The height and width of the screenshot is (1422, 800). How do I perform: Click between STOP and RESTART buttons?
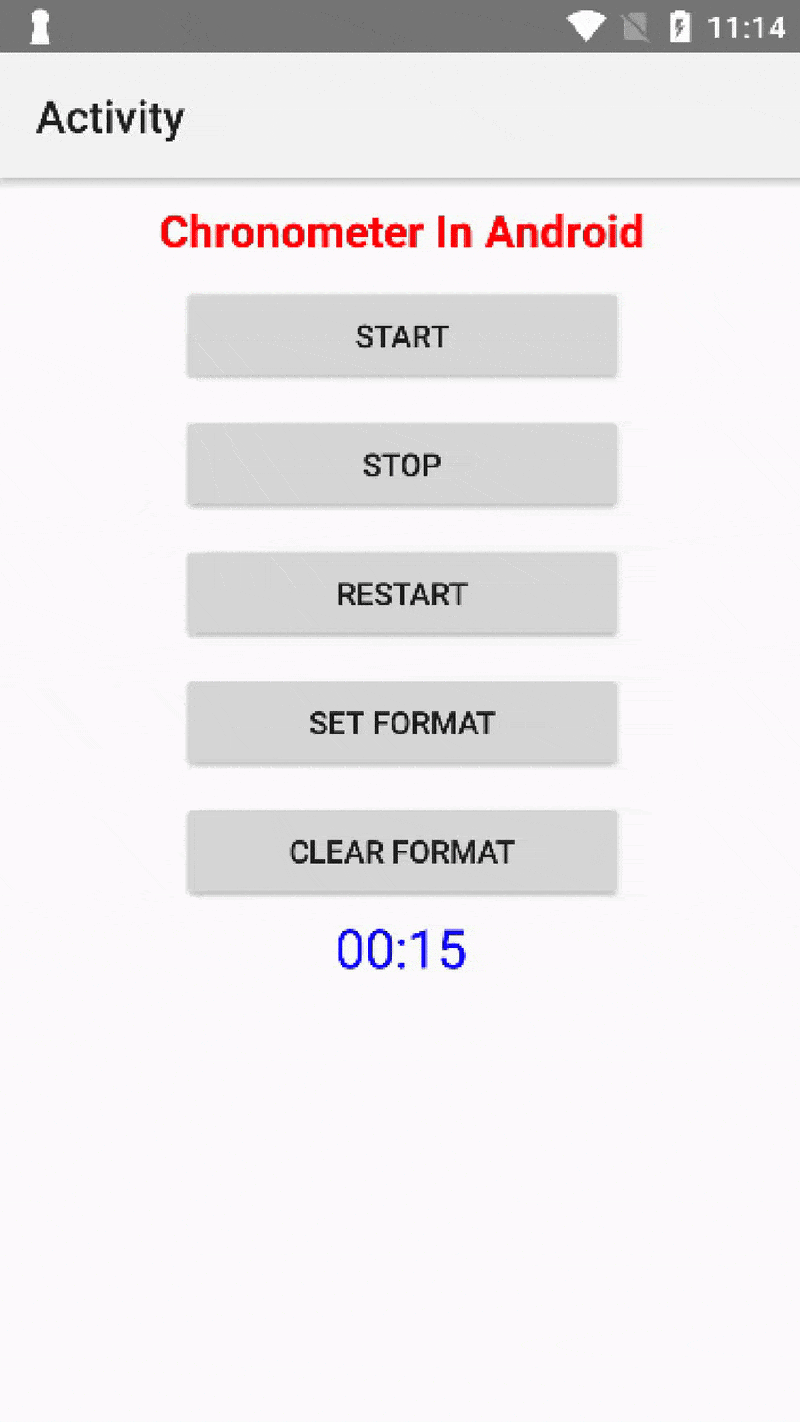401,528
